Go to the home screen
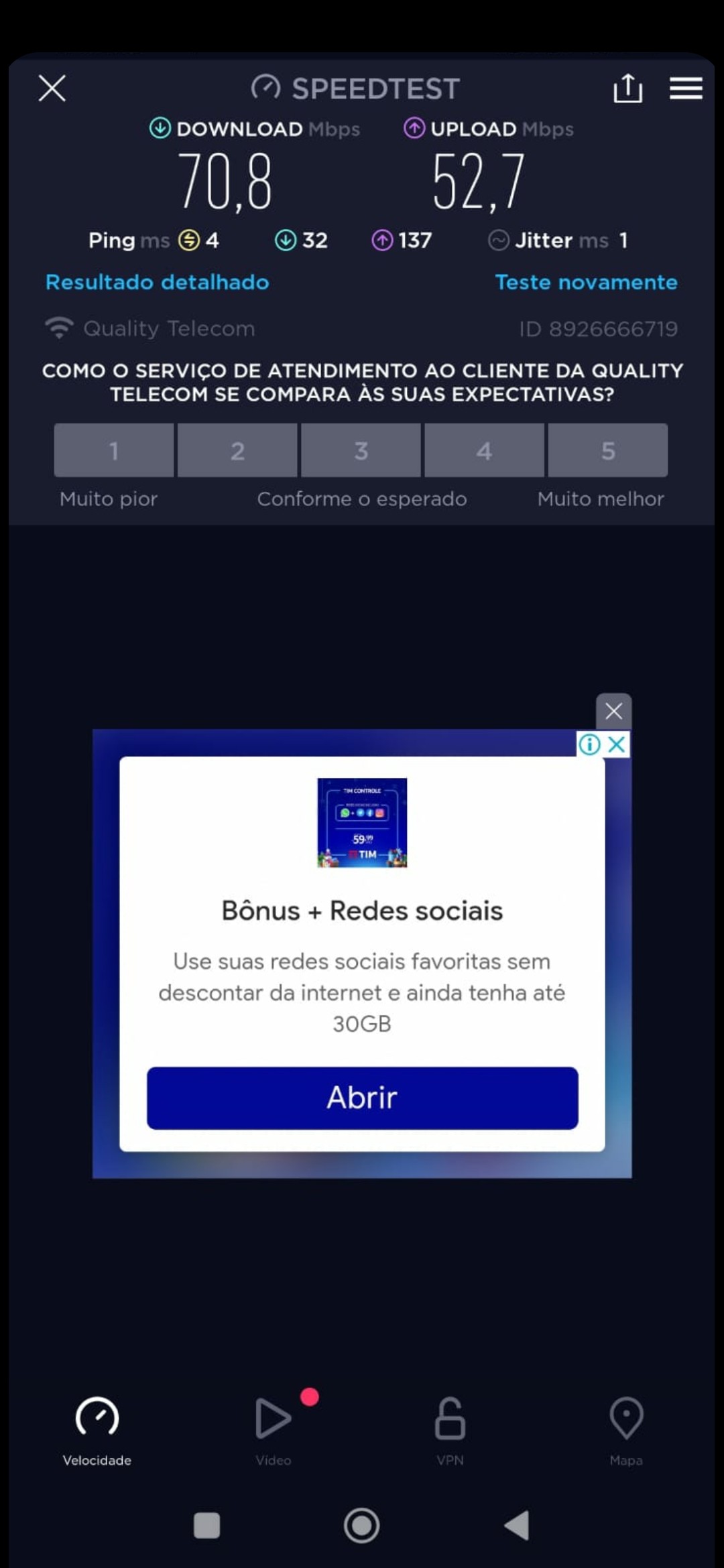Screen dimensions: 724x1568 tap(361, 1525)
